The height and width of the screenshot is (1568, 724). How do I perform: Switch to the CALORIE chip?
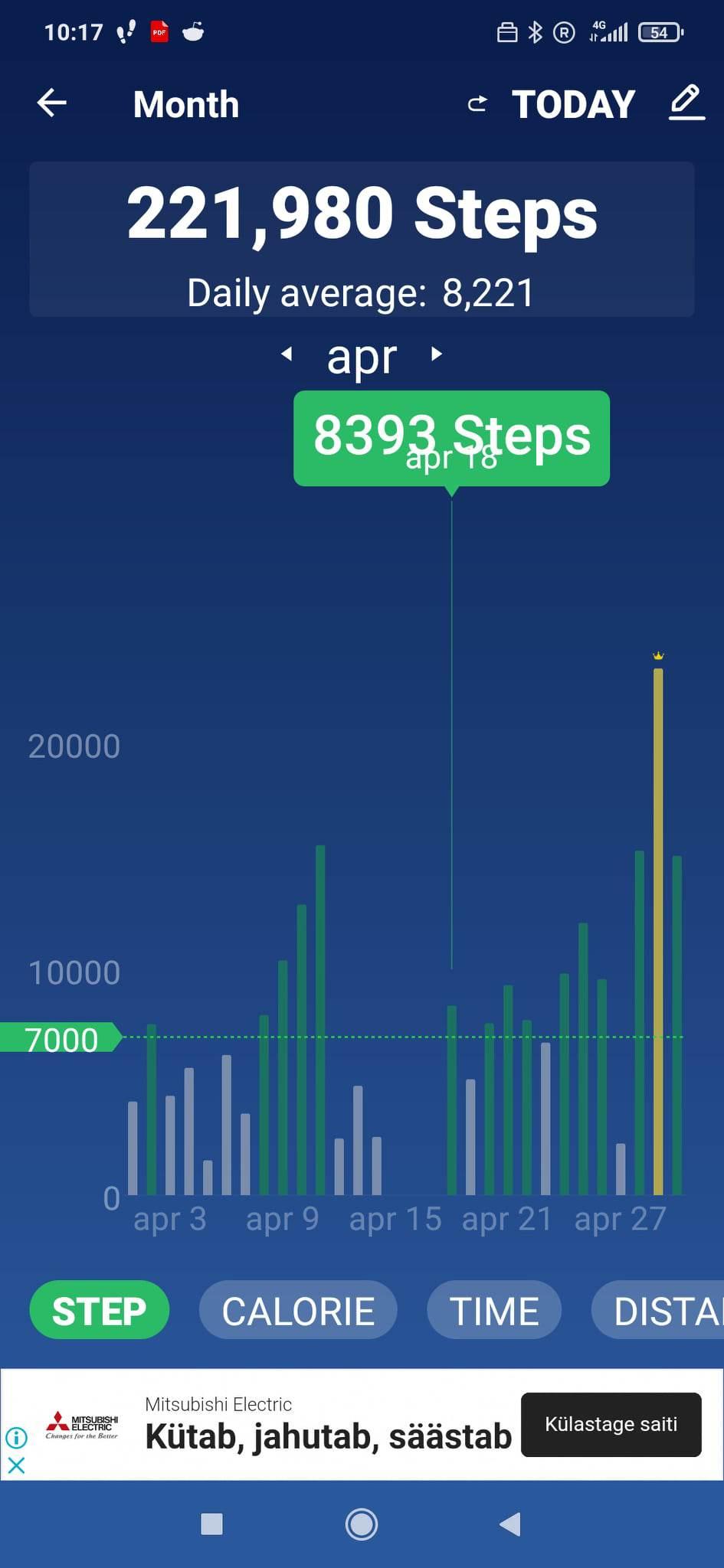(298, 1311)
